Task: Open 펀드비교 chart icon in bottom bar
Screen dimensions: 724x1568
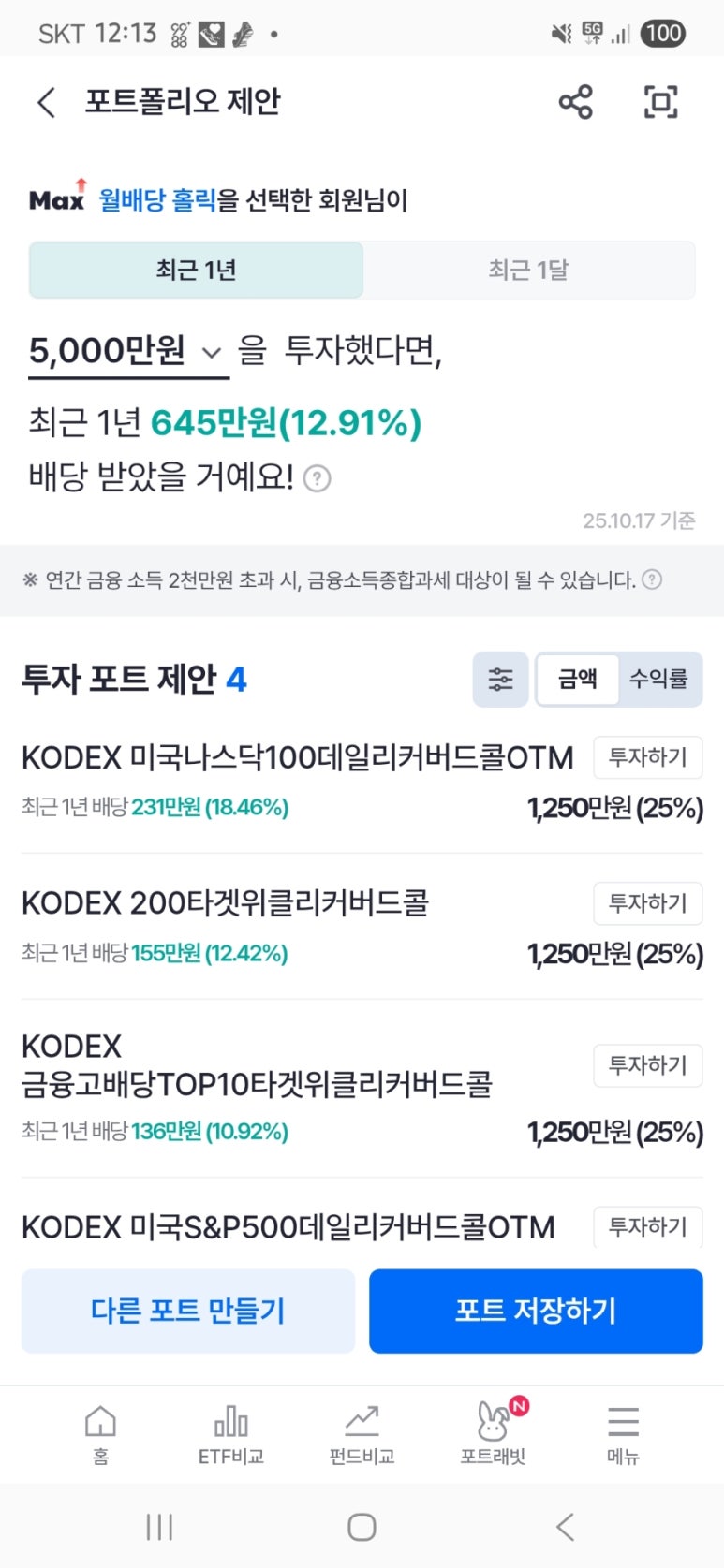Action: click(362, 1432)
